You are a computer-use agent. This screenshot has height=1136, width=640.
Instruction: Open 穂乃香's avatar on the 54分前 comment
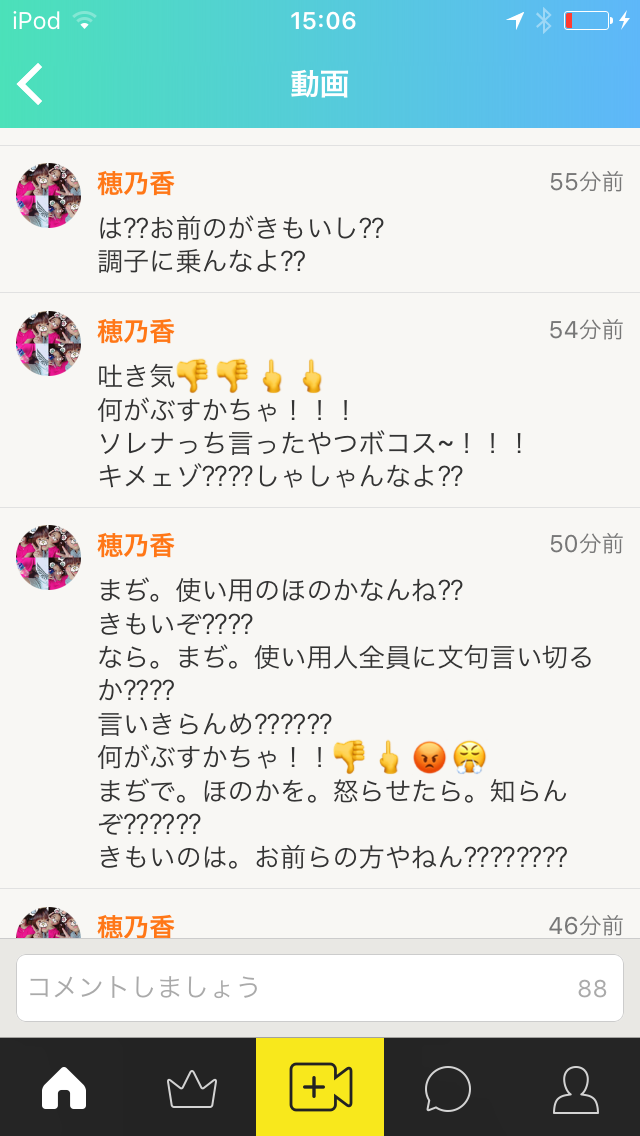point(48,343)
